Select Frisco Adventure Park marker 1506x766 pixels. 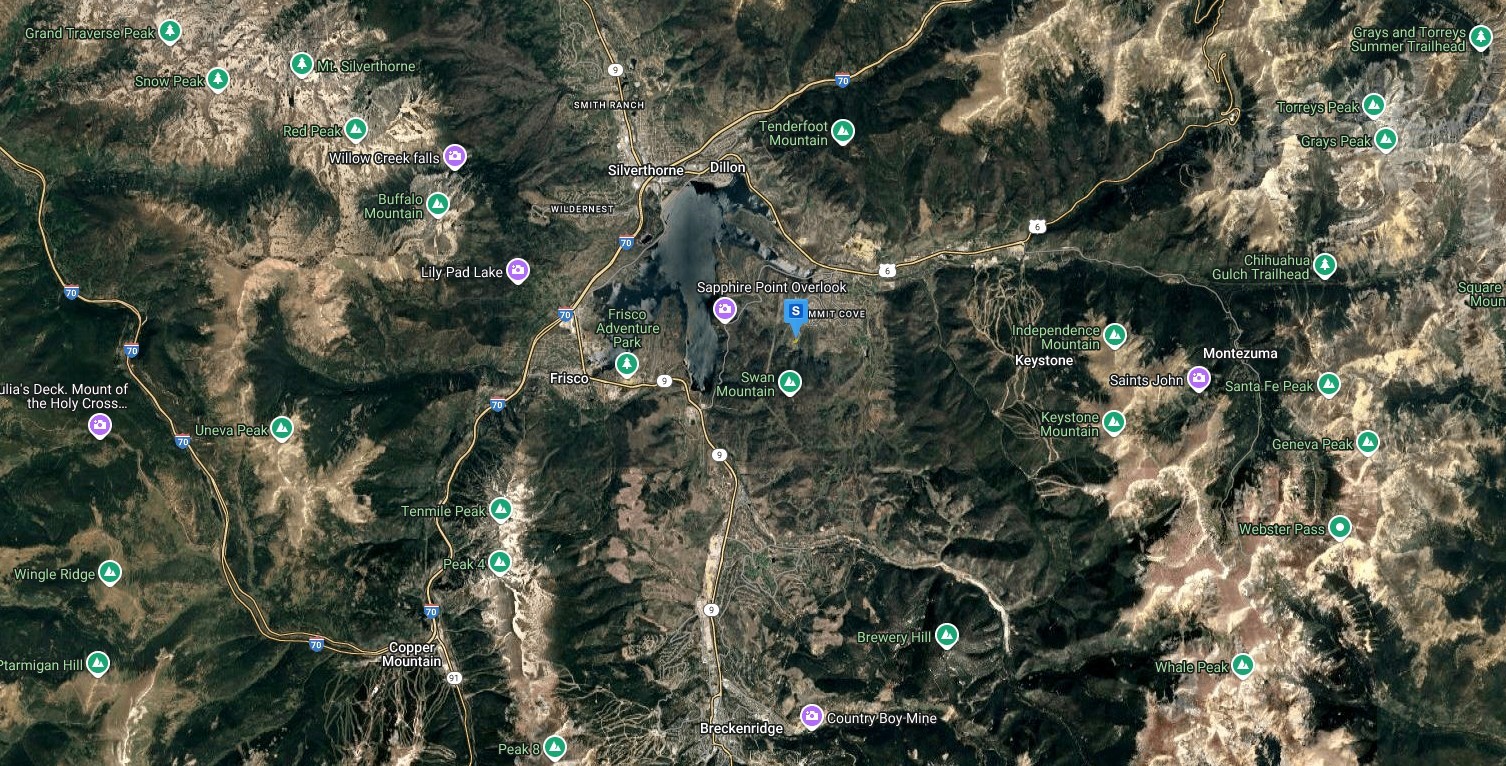[627, 363]
